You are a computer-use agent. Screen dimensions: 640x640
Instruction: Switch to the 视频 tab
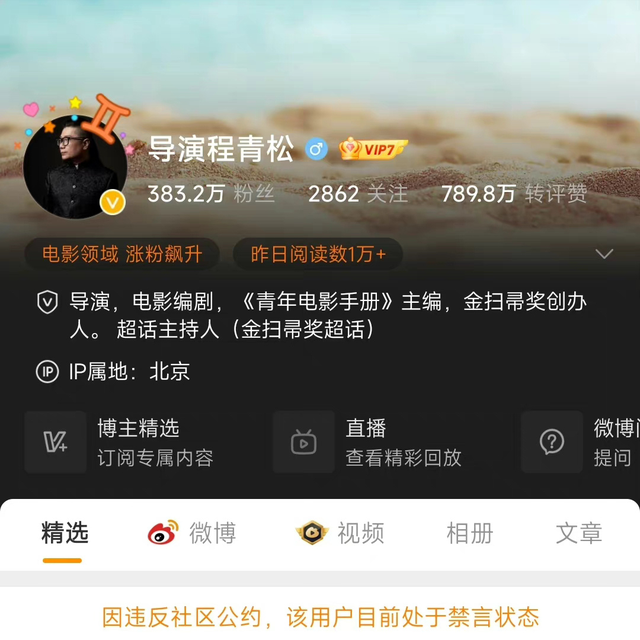pyautogui.click(x=340, y=534)
